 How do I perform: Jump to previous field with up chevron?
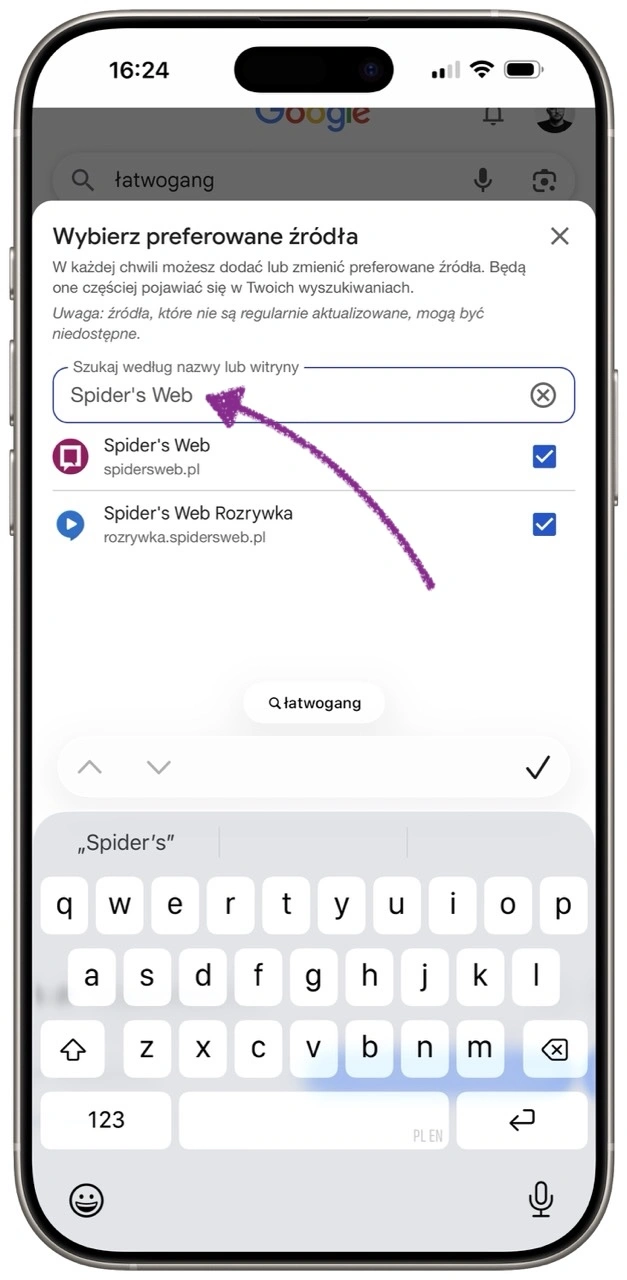90,767
